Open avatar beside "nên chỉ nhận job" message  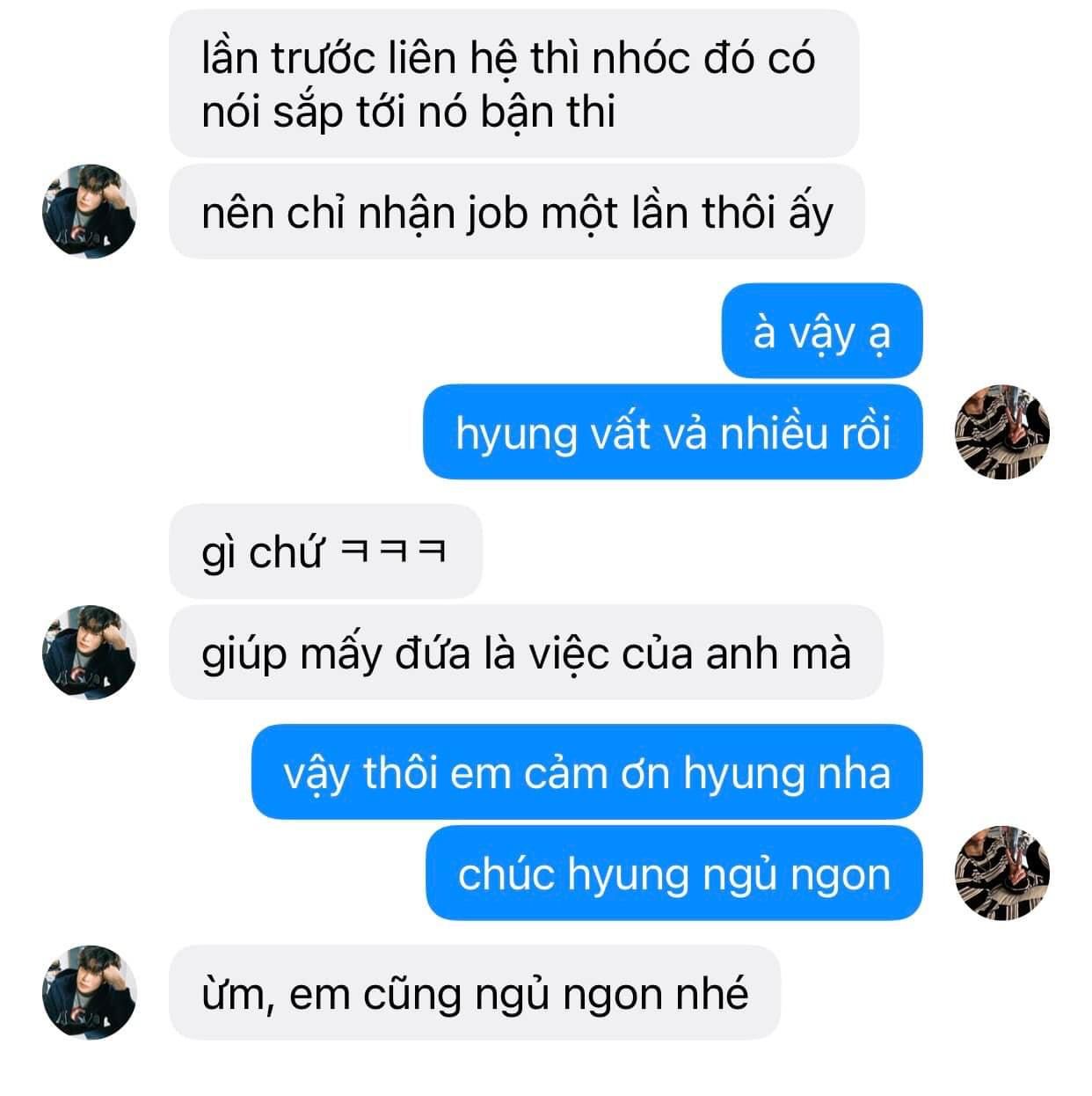(x=89, y=211)
